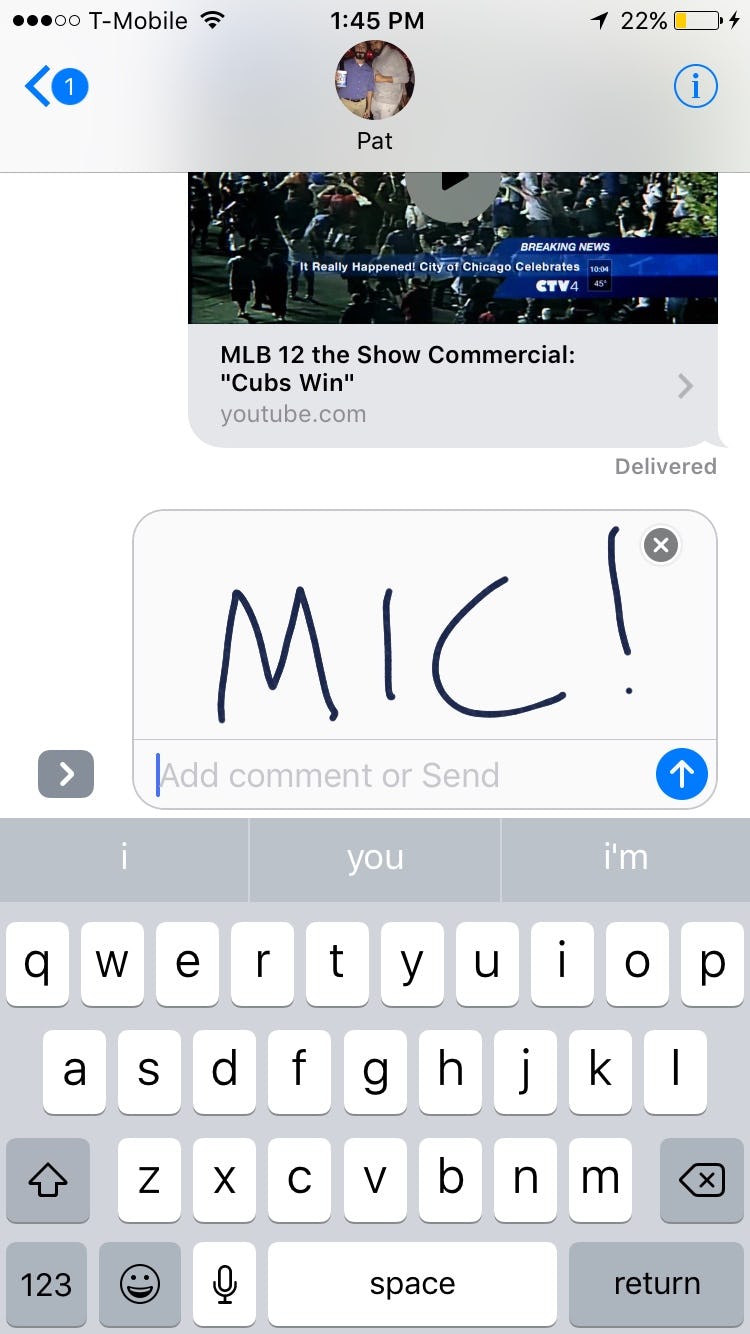This screenshot has width=750, height=1334.
Task: Open Pat's contact photo
Action: [x=374, y=81]
